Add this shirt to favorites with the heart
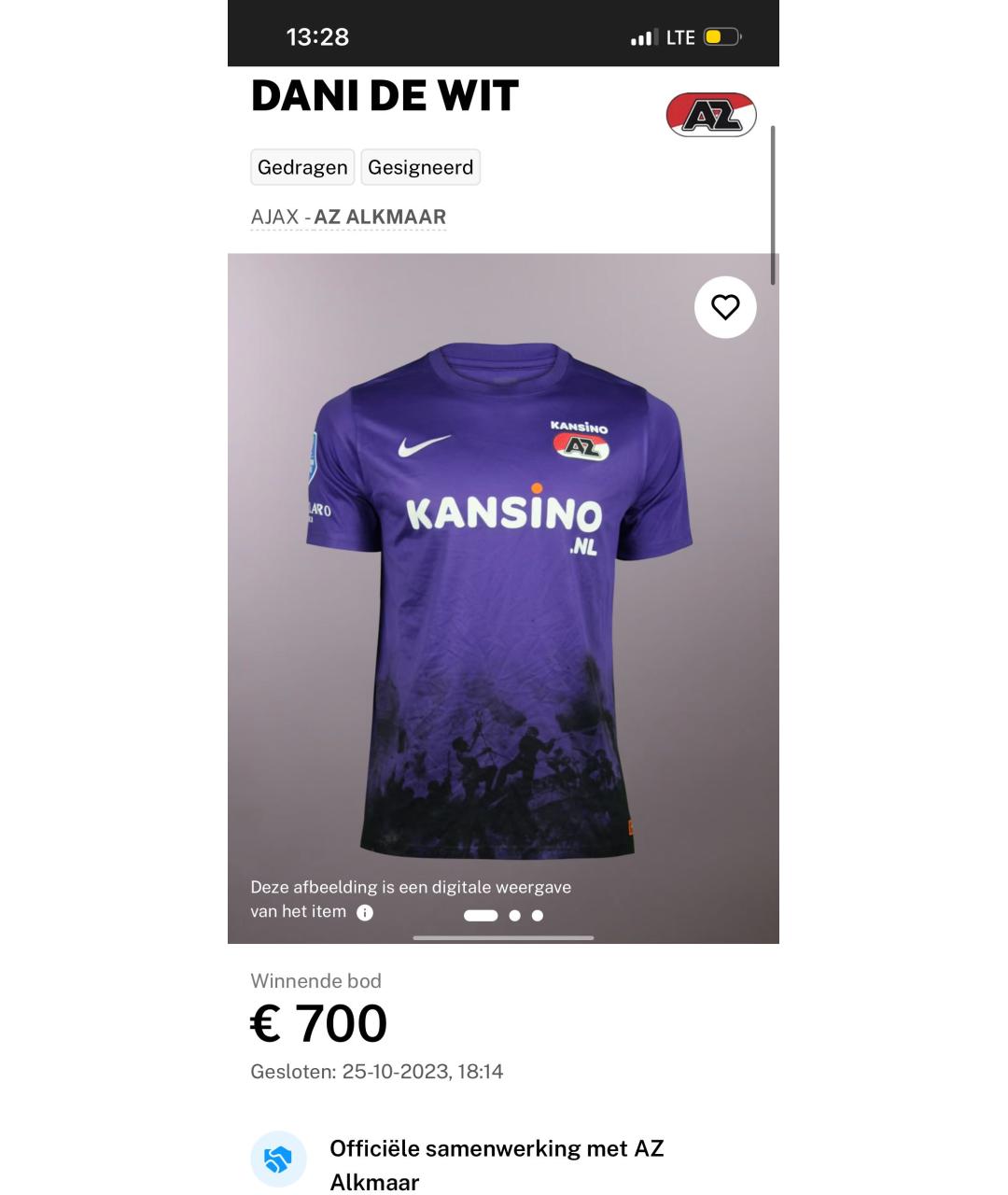Screen dimensions: 1008x1195 [x=725, y=307]
